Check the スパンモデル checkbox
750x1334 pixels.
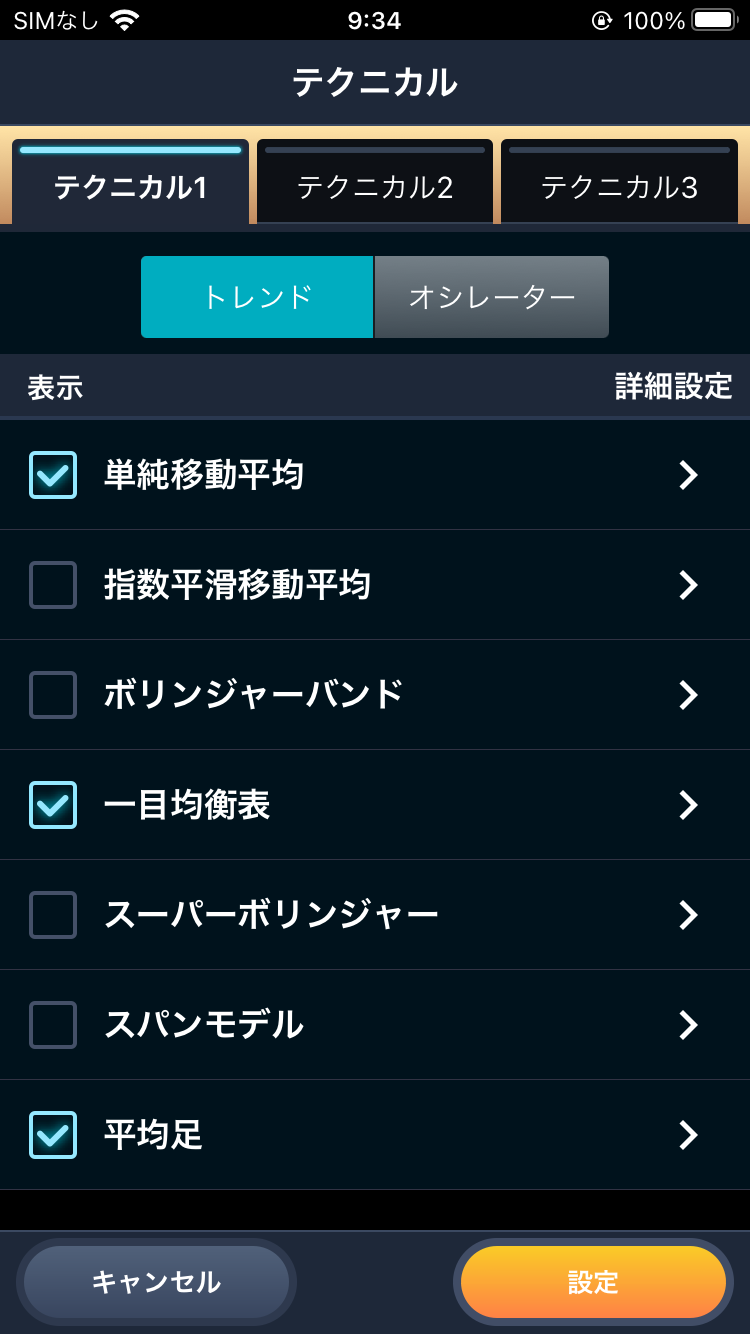click(52, 1025)
